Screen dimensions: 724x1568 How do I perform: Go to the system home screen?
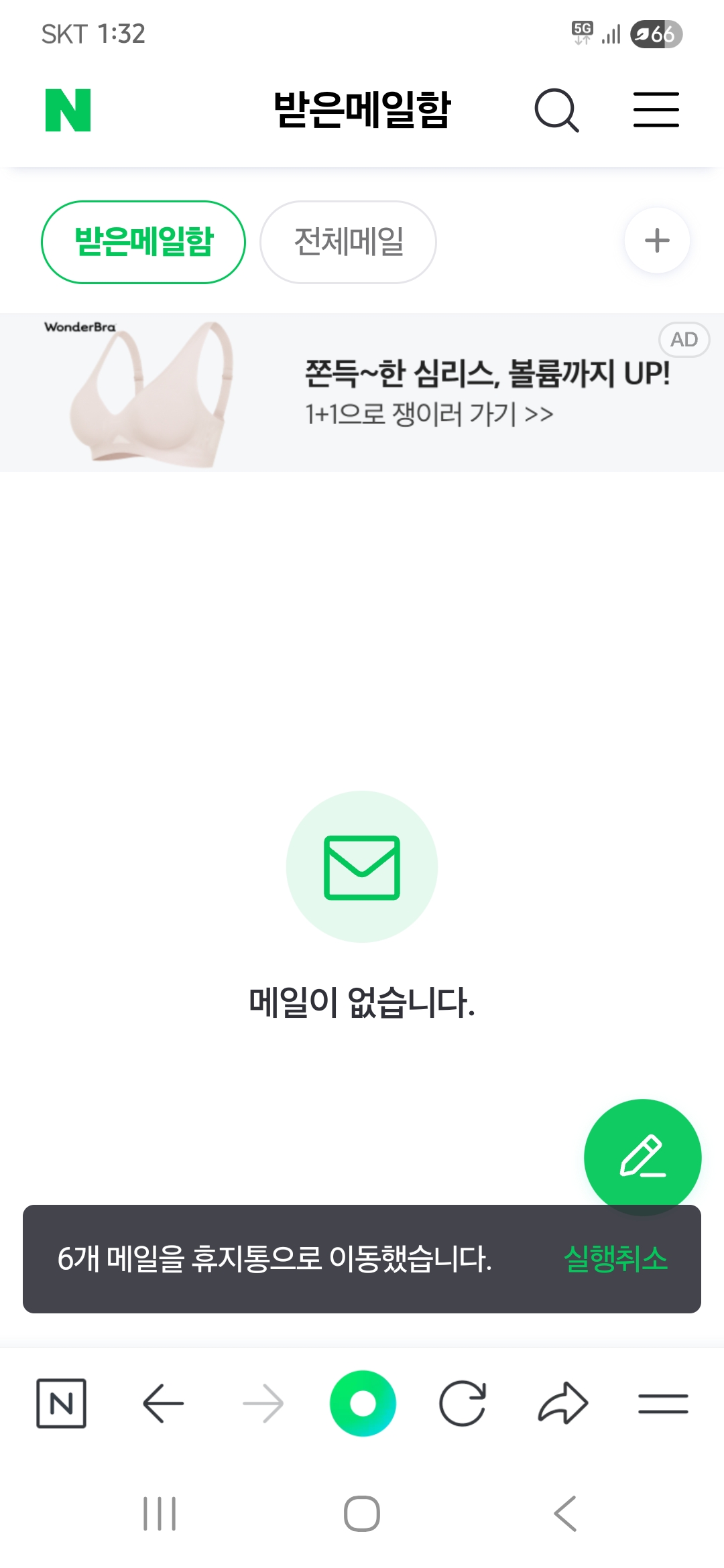pyautogui.click(x=362, y=1514)
